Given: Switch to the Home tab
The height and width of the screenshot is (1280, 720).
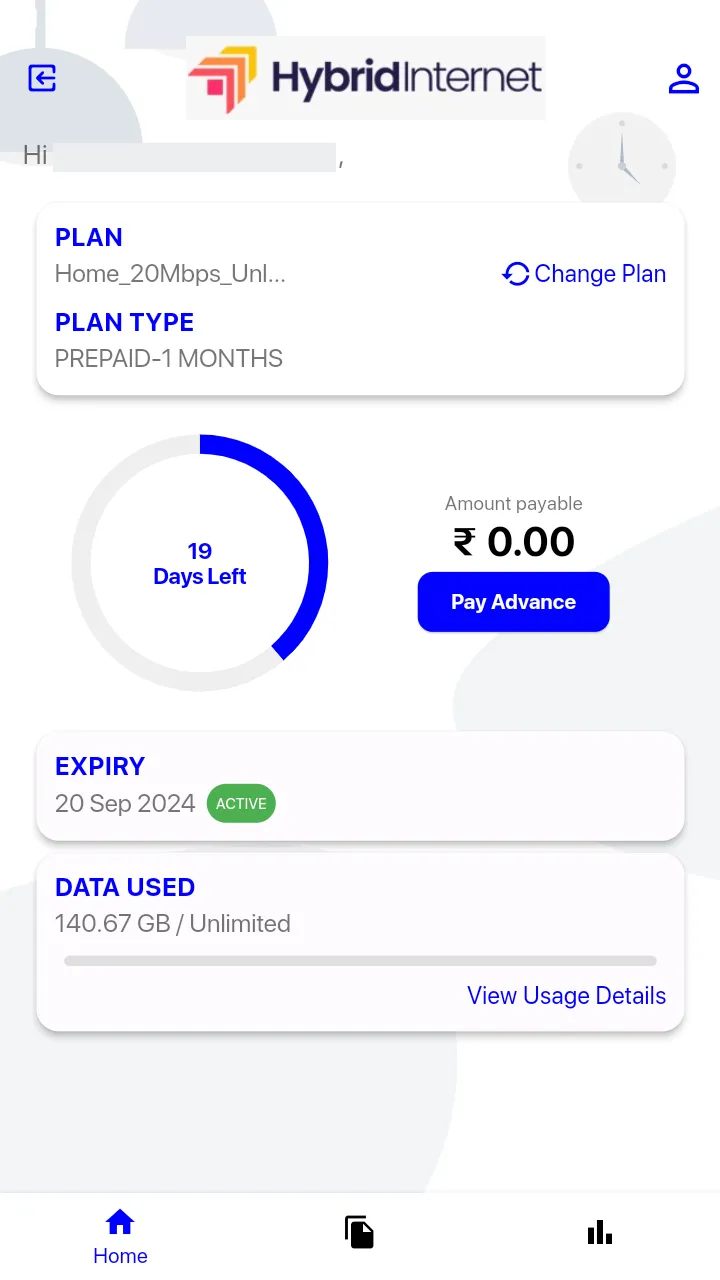Looking at the screenshot, I should pyautogui.click(x=120, y=1236).
